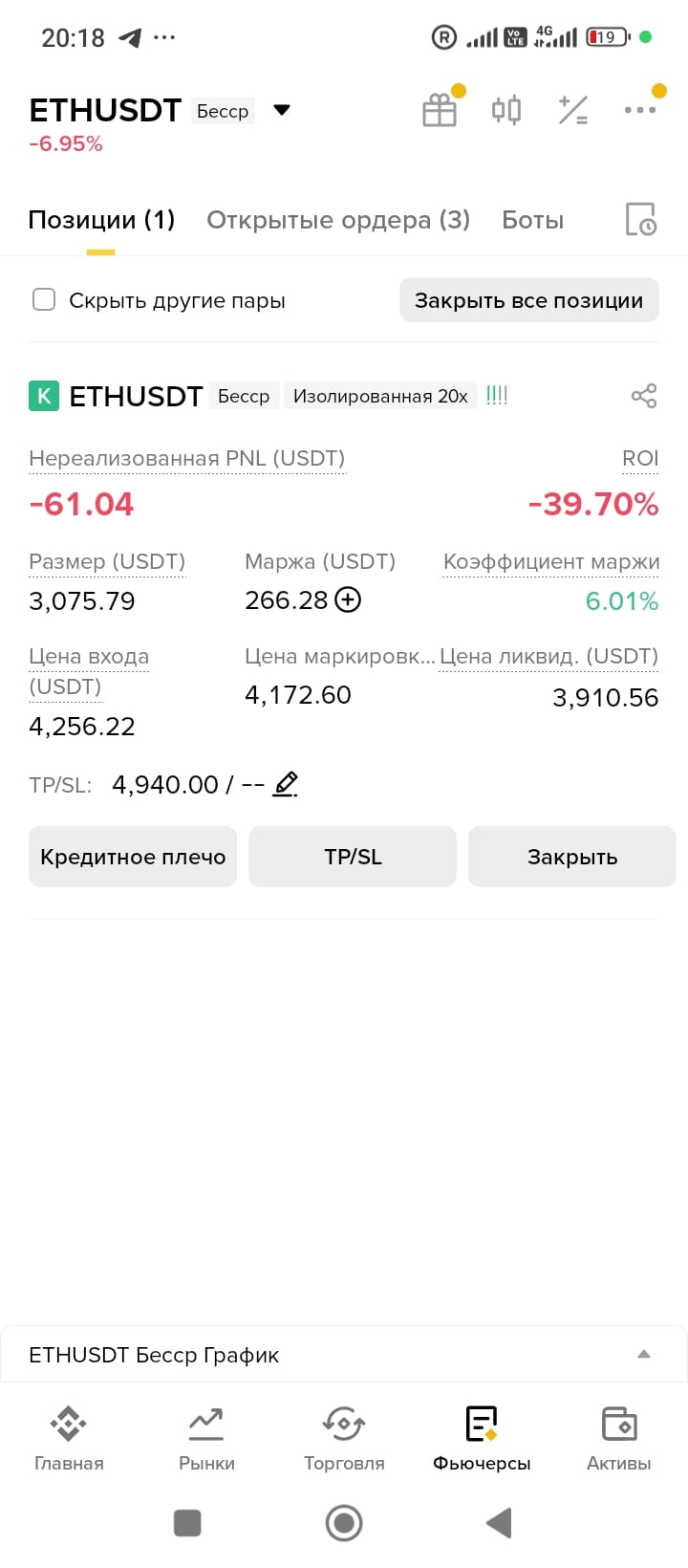Go to the Главная tab

pos(69,1438)
